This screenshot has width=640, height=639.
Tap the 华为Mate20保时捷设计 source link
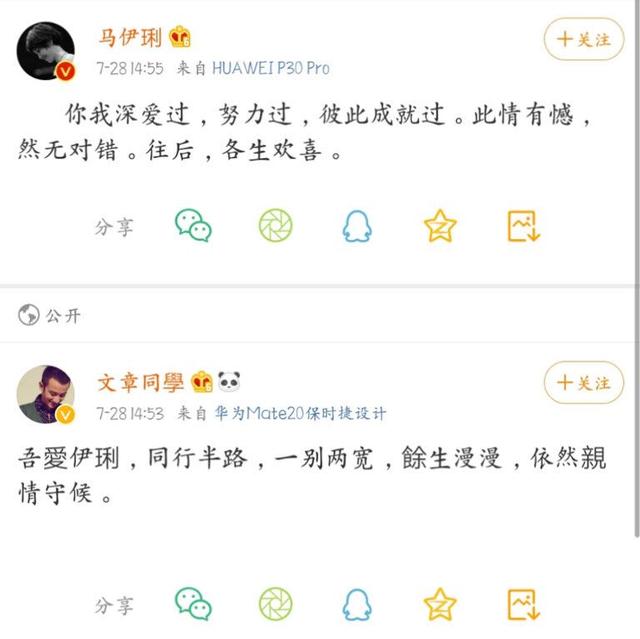tap(298, 413)
